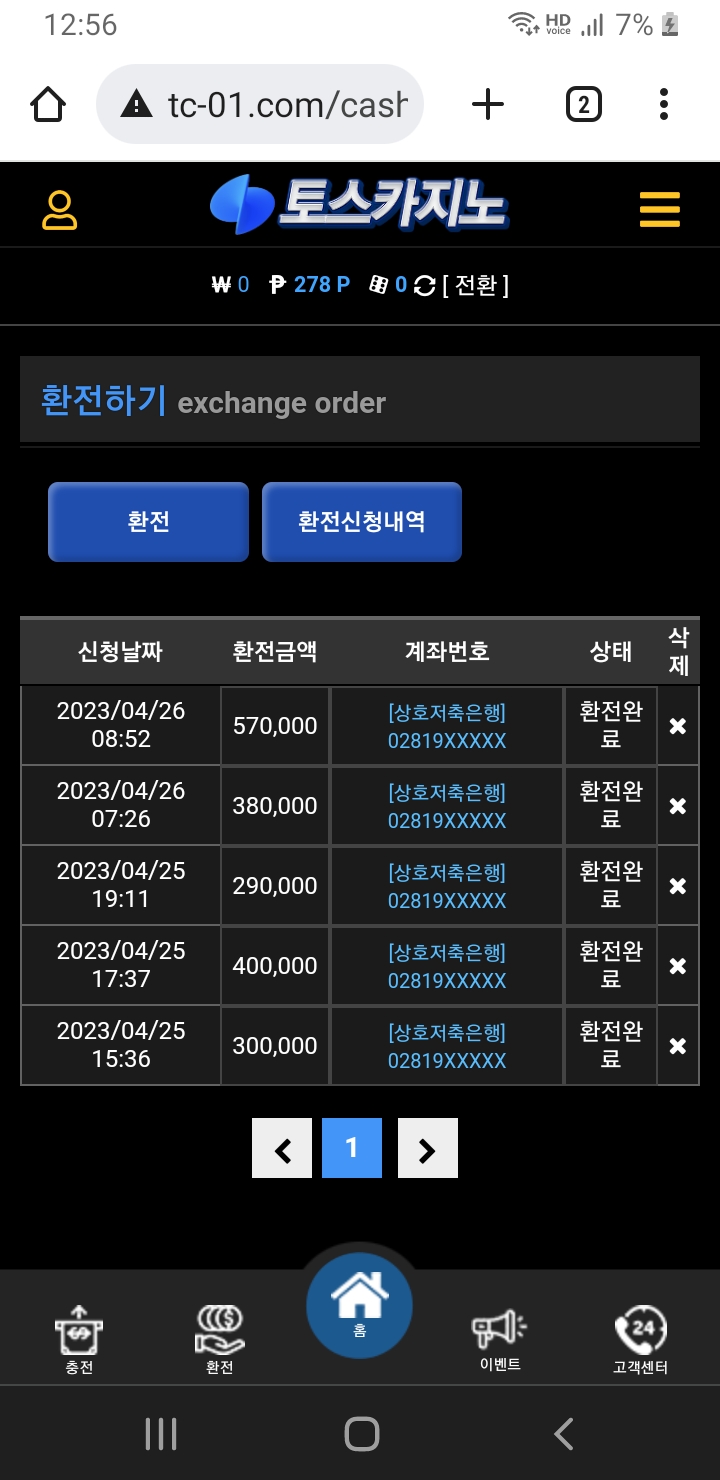Image resolution: width=720 pixels, height=1480 pixels.
Task: Open the browser tab switcher
Action: tap(584, 104)
